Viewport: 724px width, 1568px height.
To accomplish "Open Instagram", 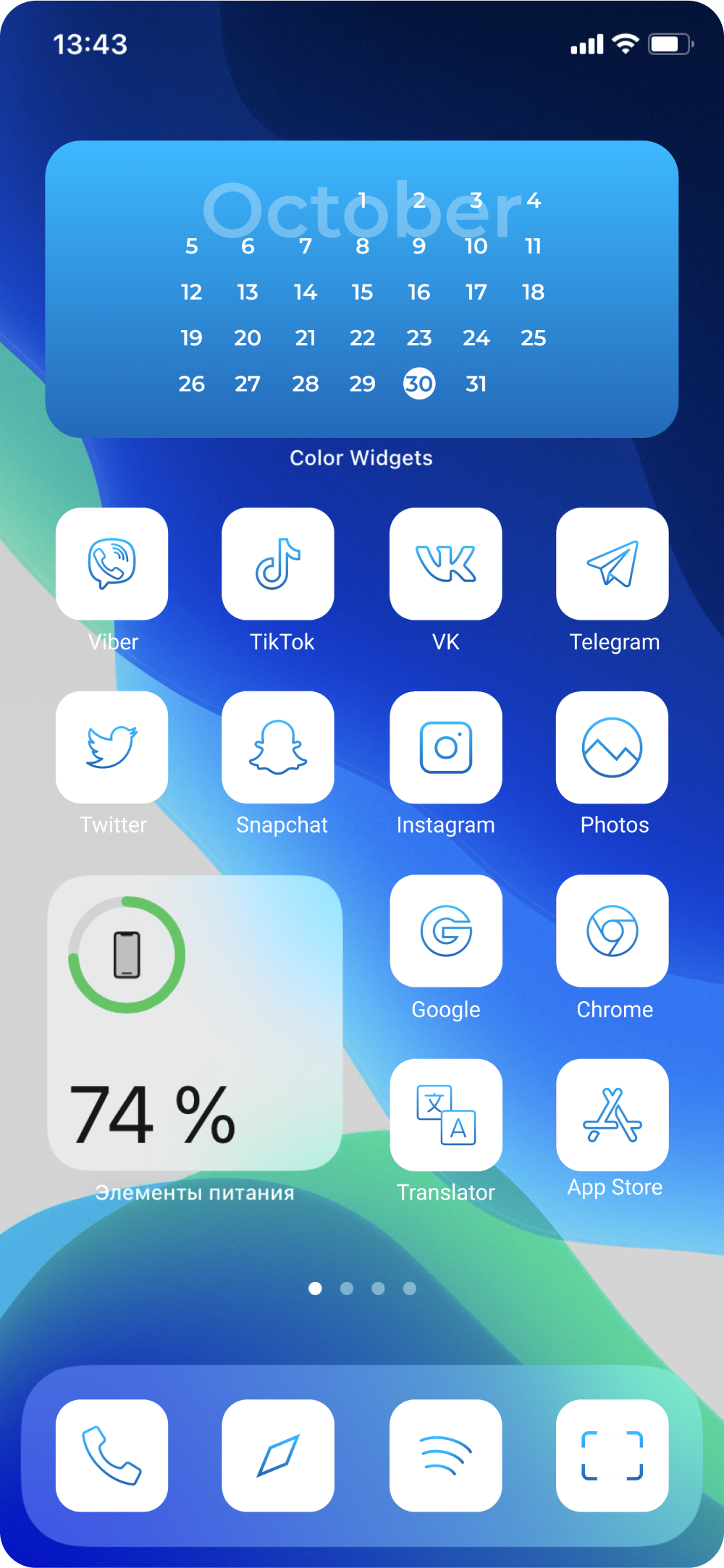I will pyautogui.click(x=446, y=747).
